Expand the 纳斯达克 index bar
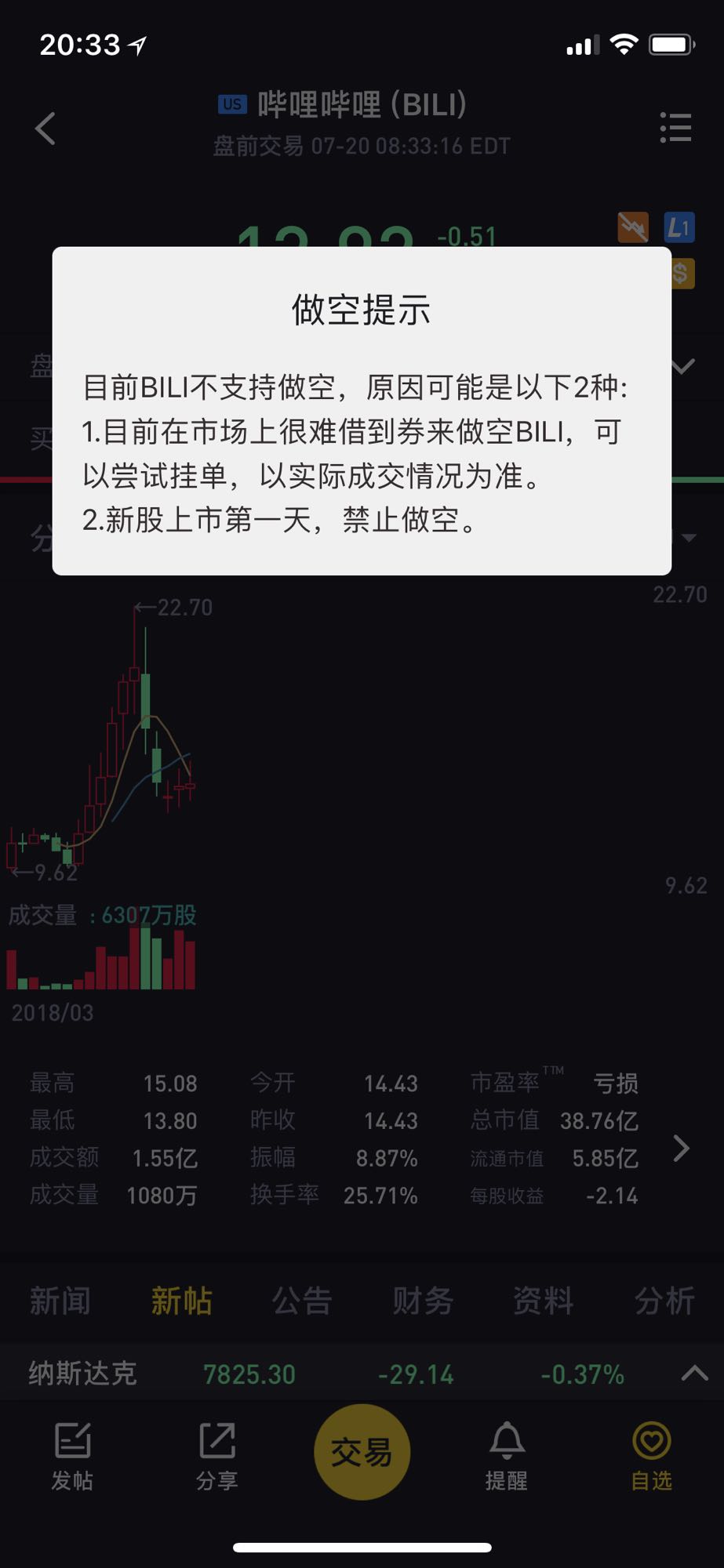Image resolution: width=724 pixels, height=1568 pixels. coord(694,1373)
